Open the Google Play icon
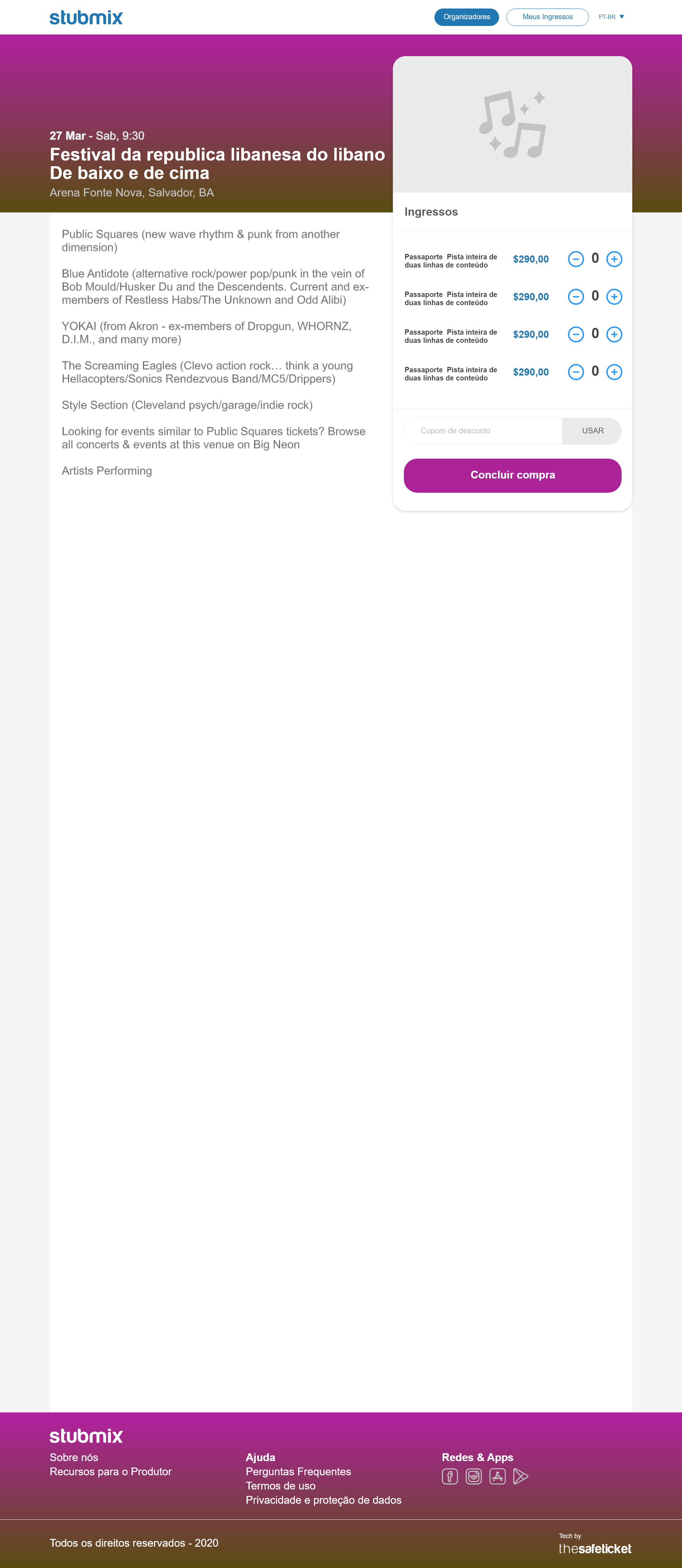The width and height of the screenshot is (682, 1568). pos(521,1477)
